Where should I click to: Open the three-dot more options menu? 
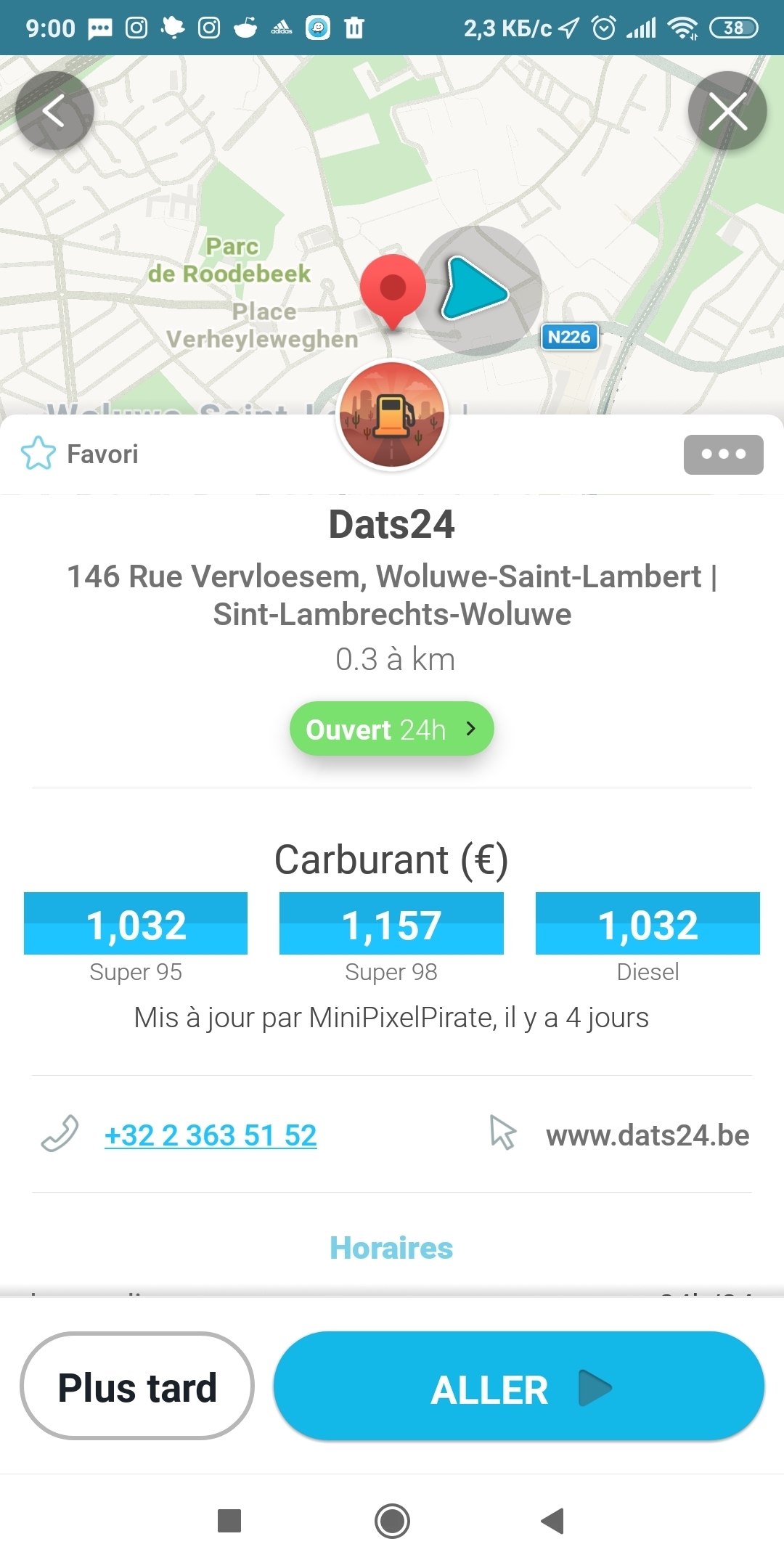[723, 454]
